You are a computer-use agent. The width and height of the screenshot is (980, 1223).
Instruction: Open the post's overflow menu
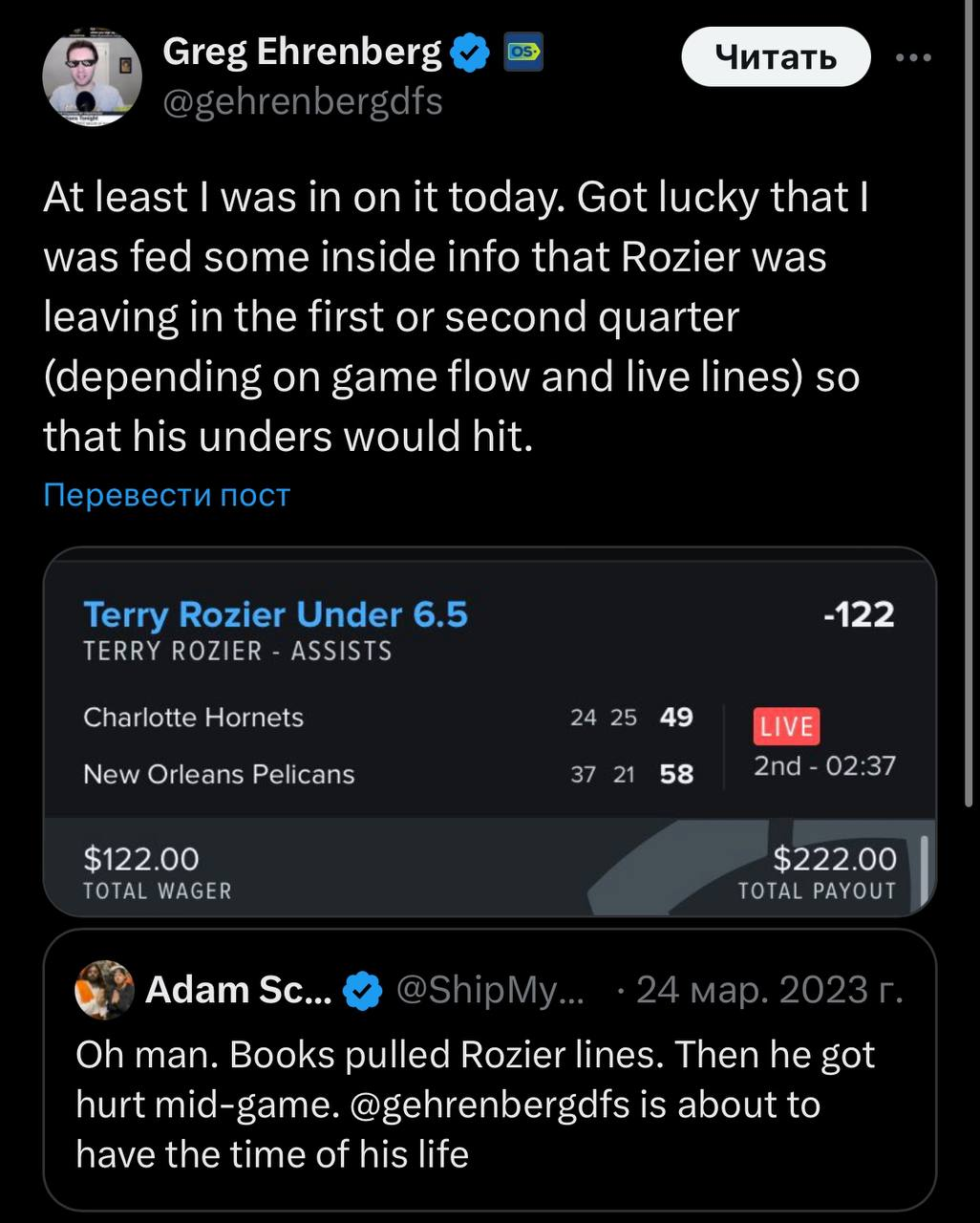coord(913,57)
